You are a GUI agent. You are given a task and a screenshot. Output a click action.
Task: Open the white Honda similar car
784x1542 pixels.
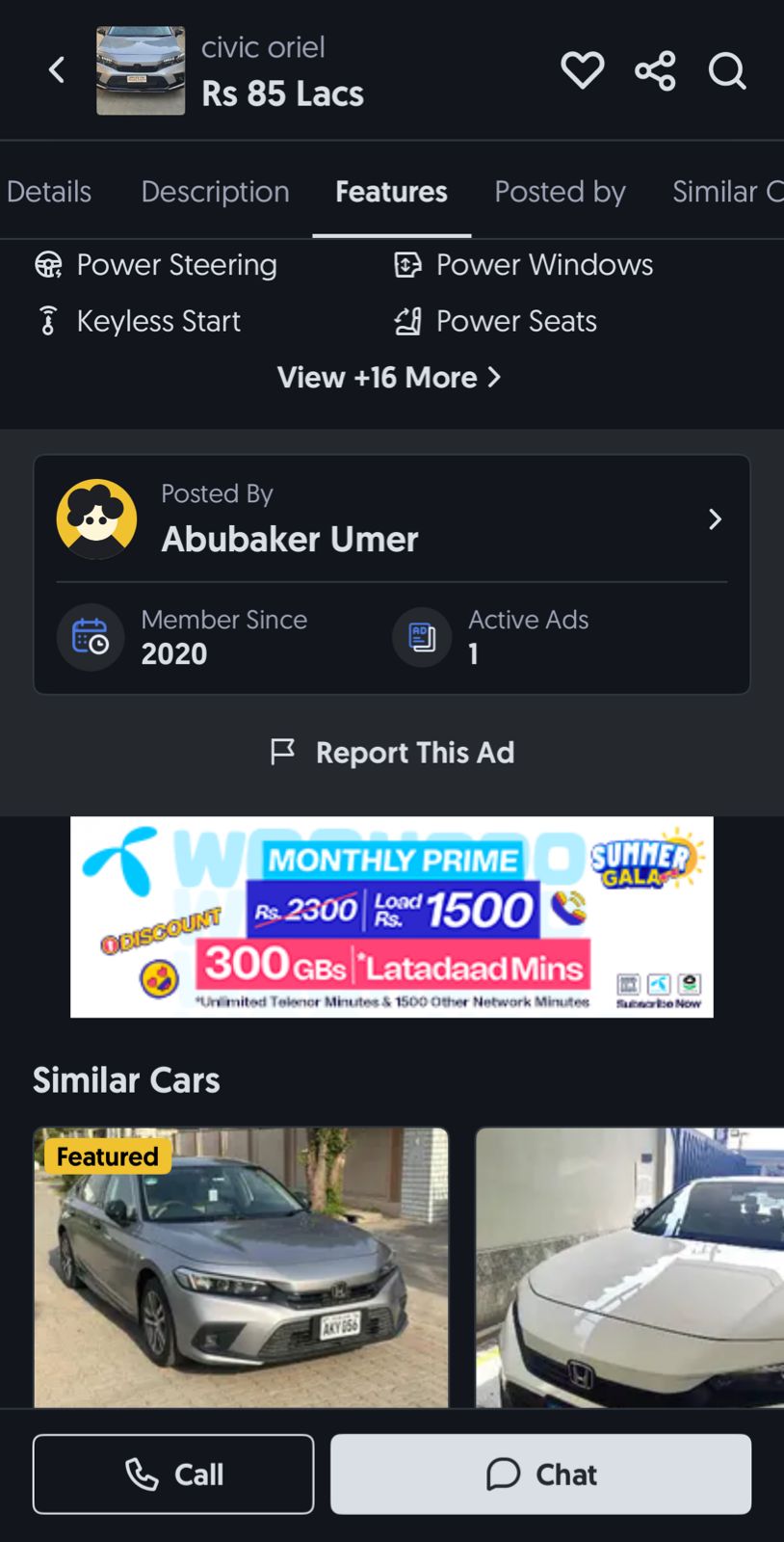629,1267
